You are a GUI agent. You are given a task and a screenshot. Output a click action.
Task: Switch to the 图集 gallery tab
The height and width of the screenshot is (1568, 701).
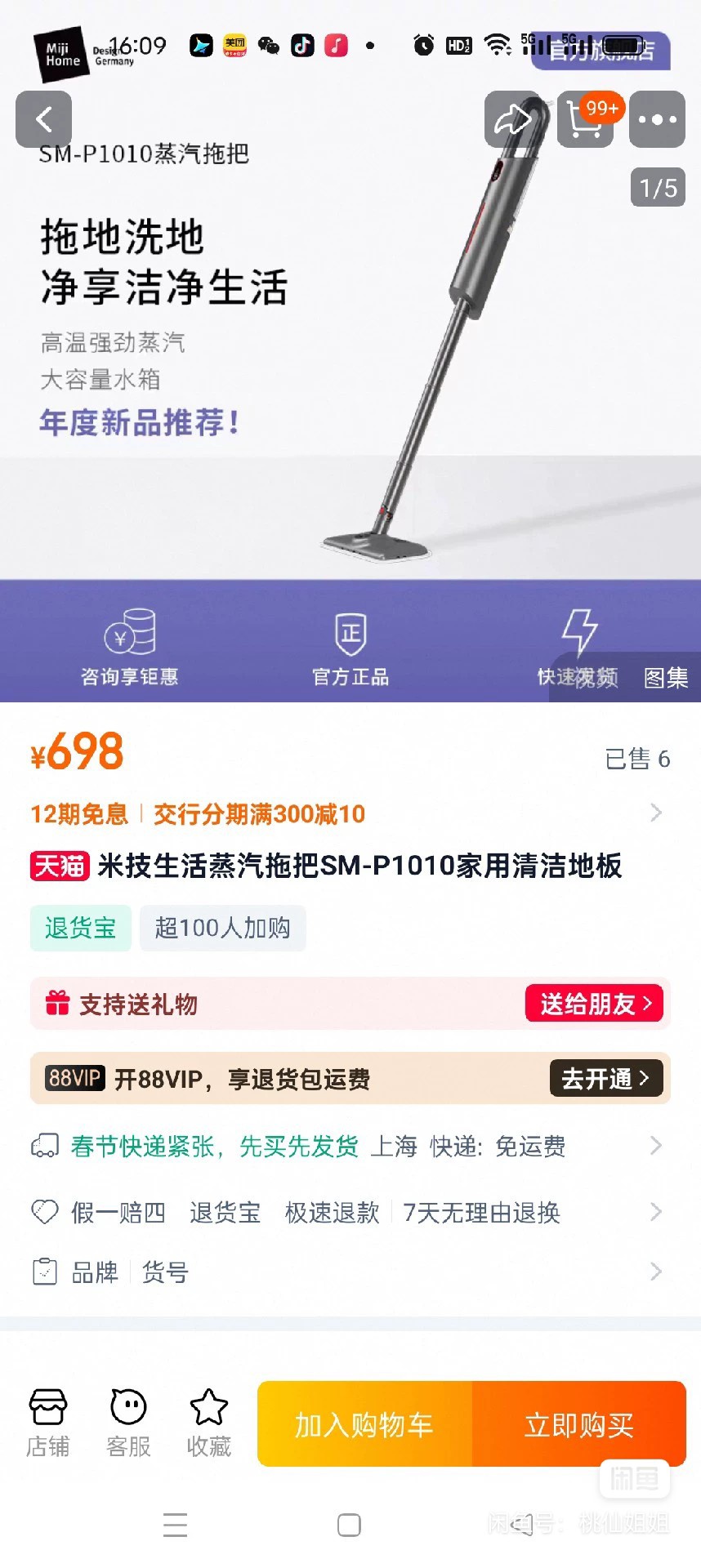665,678
